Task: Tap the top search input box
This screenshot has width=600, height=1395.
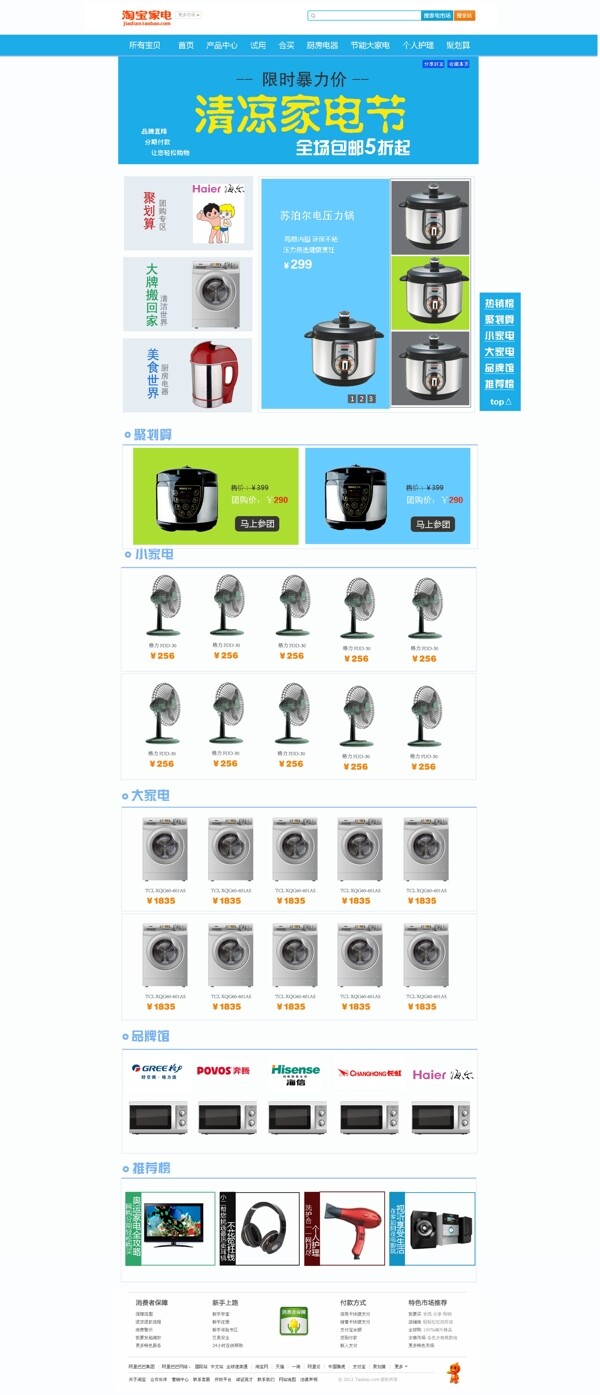Action: tap(365, 16)
